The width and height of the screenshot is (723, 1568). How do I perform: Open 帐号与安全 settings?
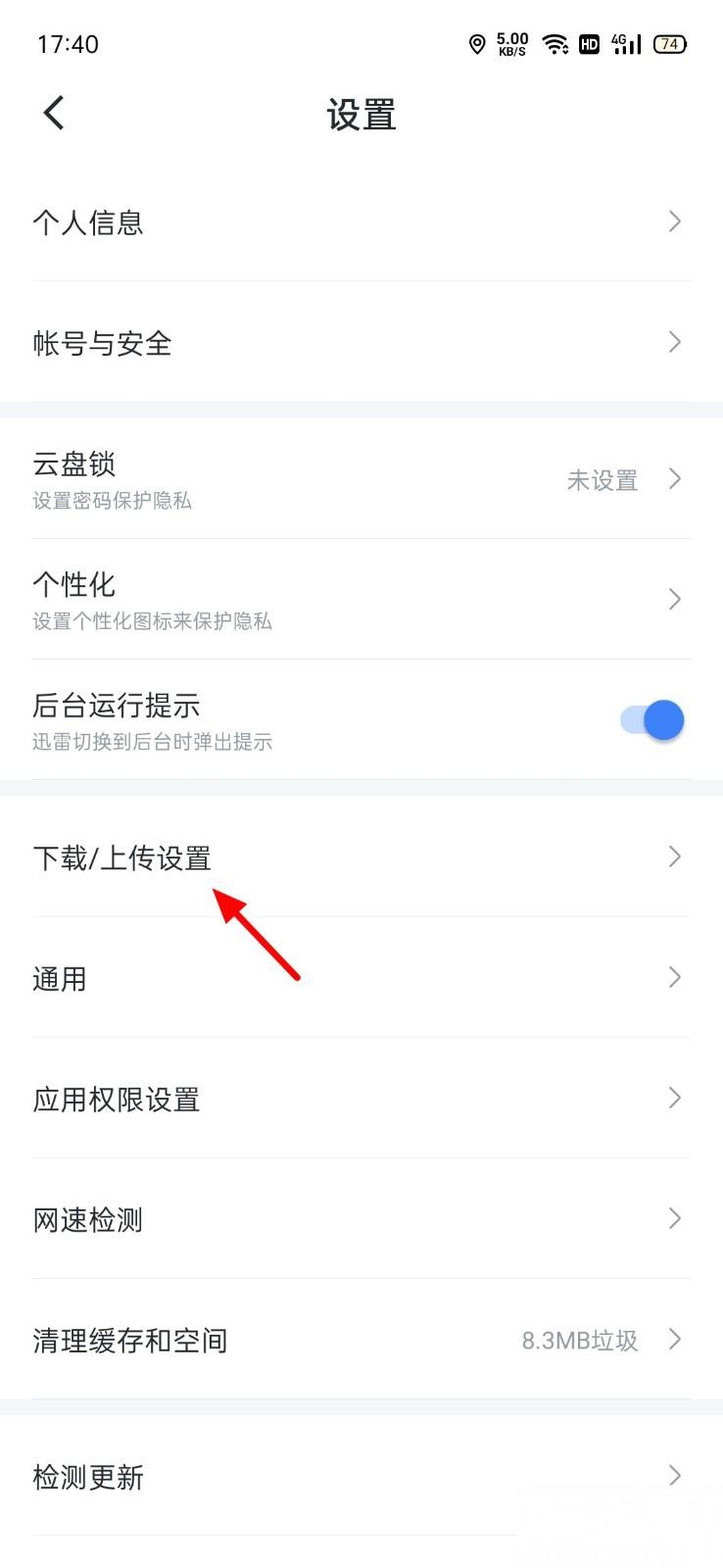[361, 342]
